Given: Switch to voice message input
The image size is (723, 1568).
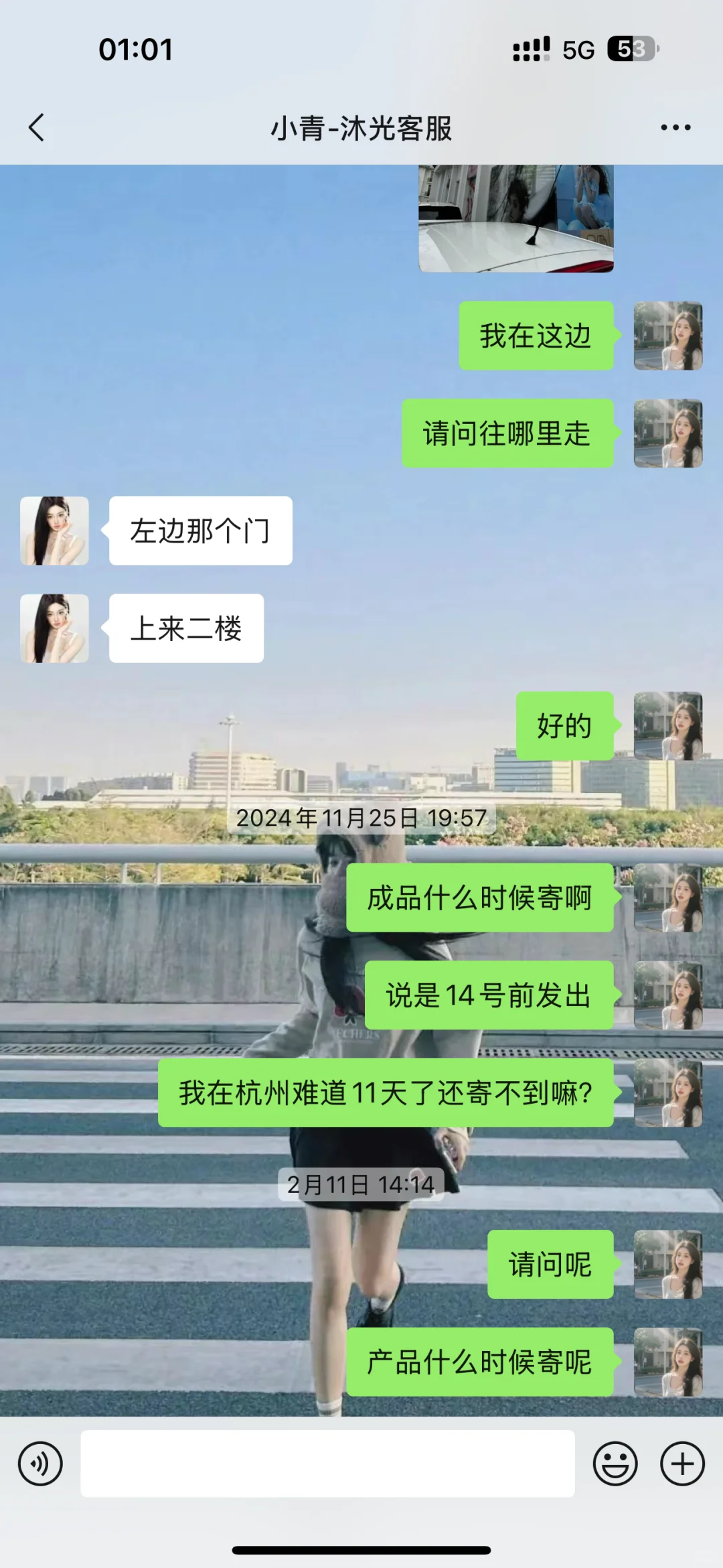Looking at the screenshot, I should coord(40,1464).
